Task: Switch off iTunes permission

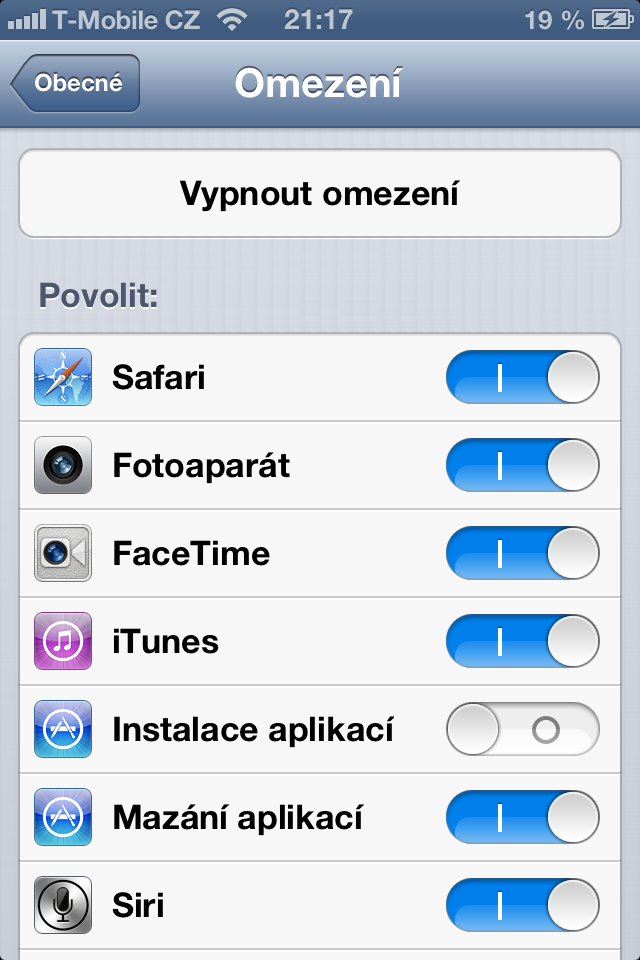Action: [x=522, y=642]
